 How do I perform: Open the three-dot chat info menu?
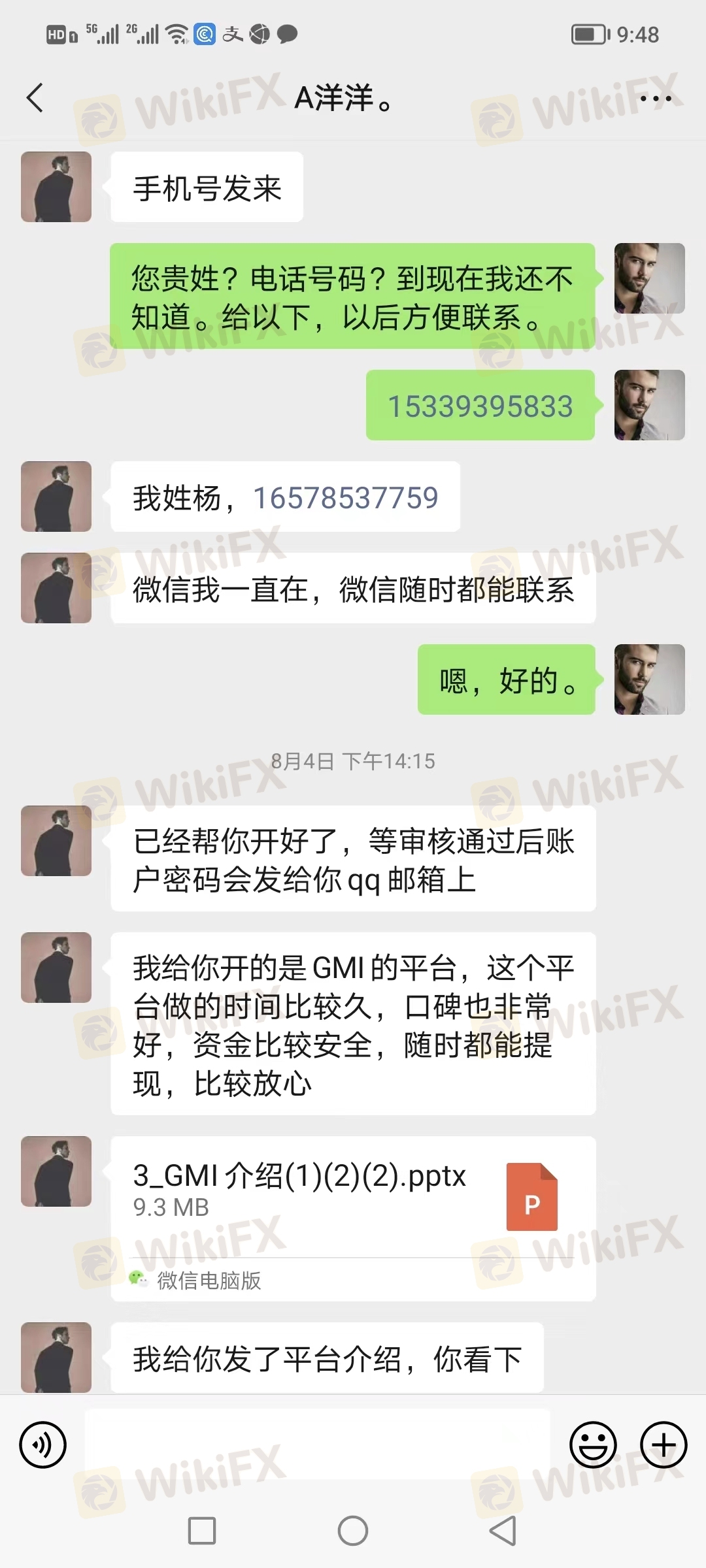pyautogui.click(x=655, y=99)
